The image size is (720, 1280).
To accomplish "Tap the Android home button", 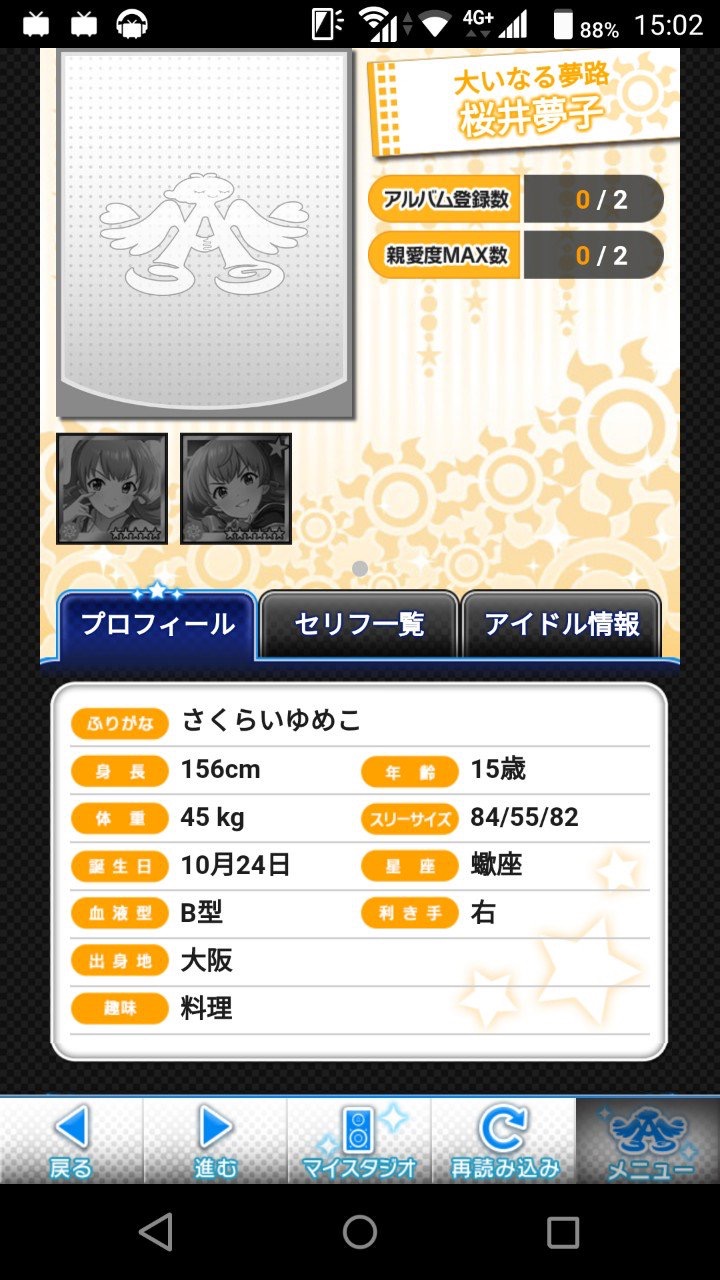I will [x=360, y=1232].
